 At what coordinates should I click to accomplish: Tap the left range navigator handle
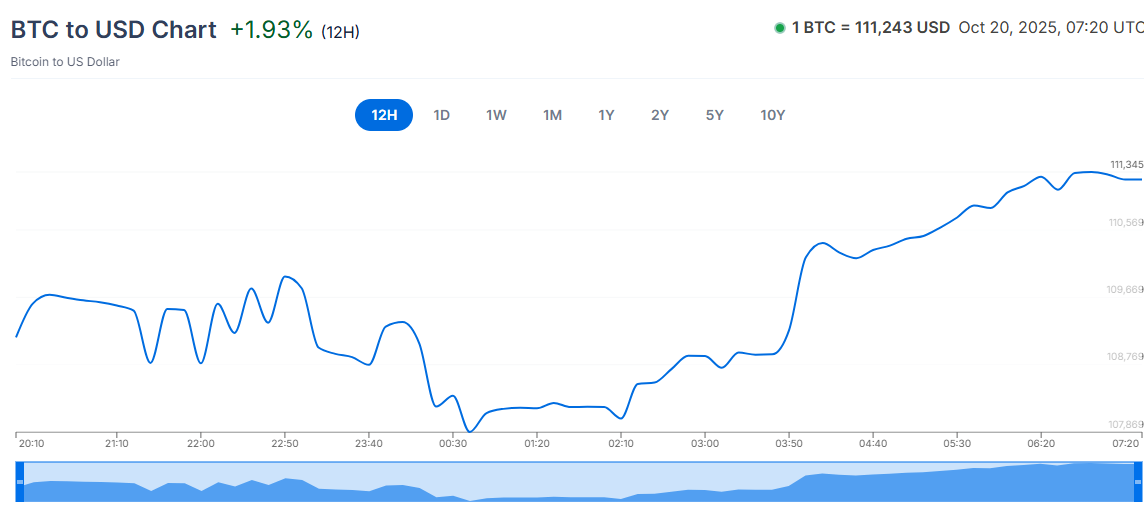[x=19, y=482]
